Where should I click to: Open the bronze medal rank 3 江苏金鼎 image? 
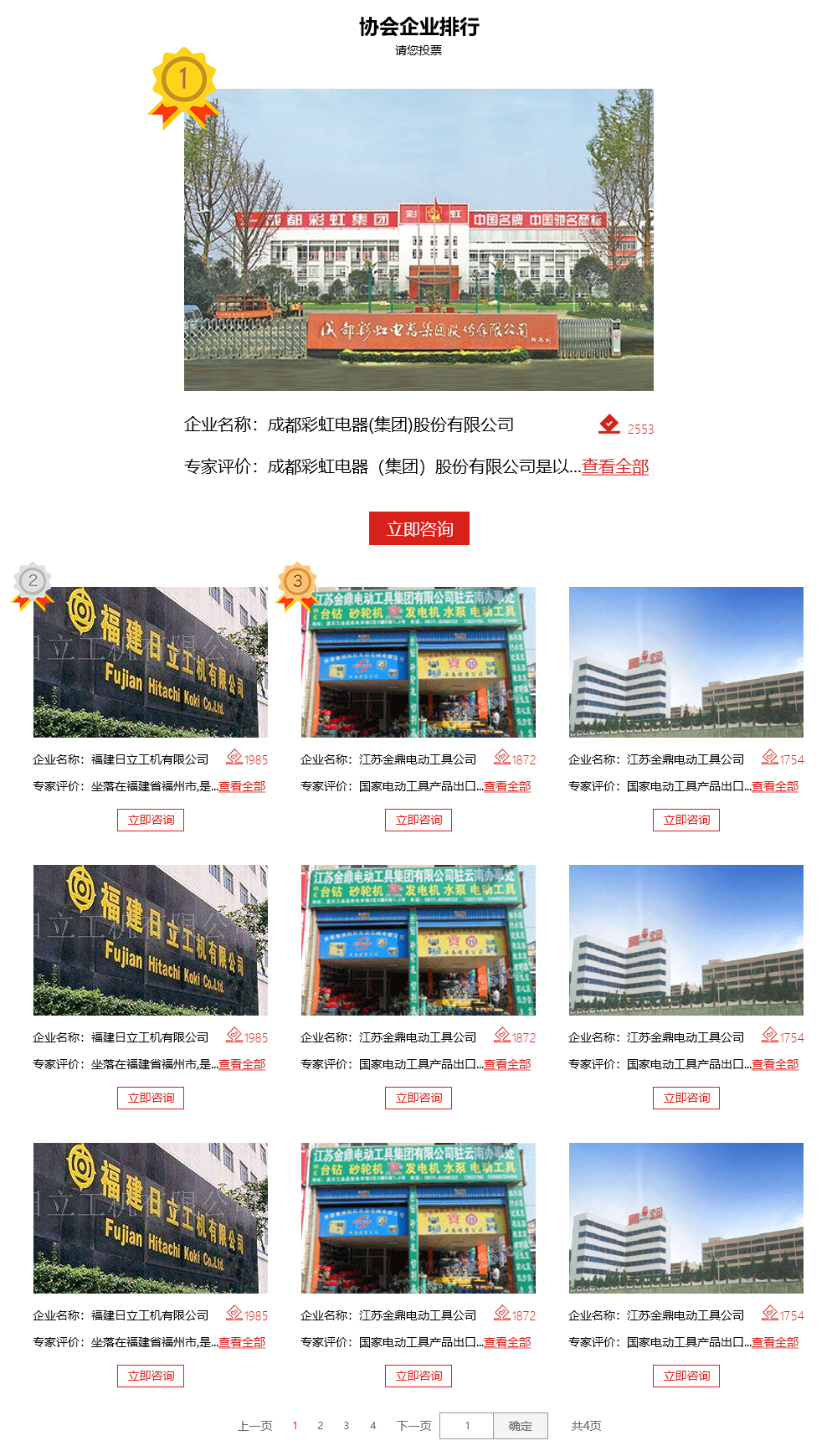418,662
